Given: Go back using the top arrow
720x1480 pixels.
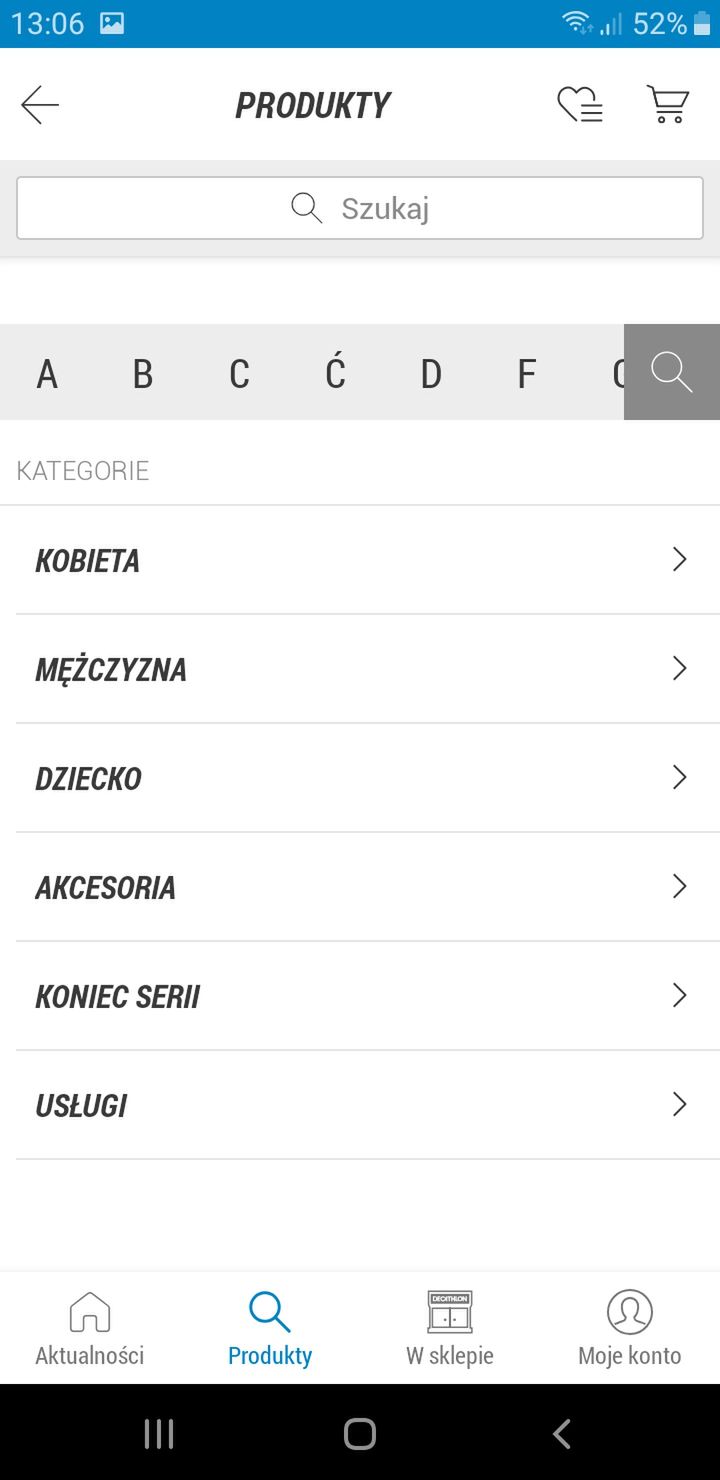Looking at the screenshot, I should 40,105.
